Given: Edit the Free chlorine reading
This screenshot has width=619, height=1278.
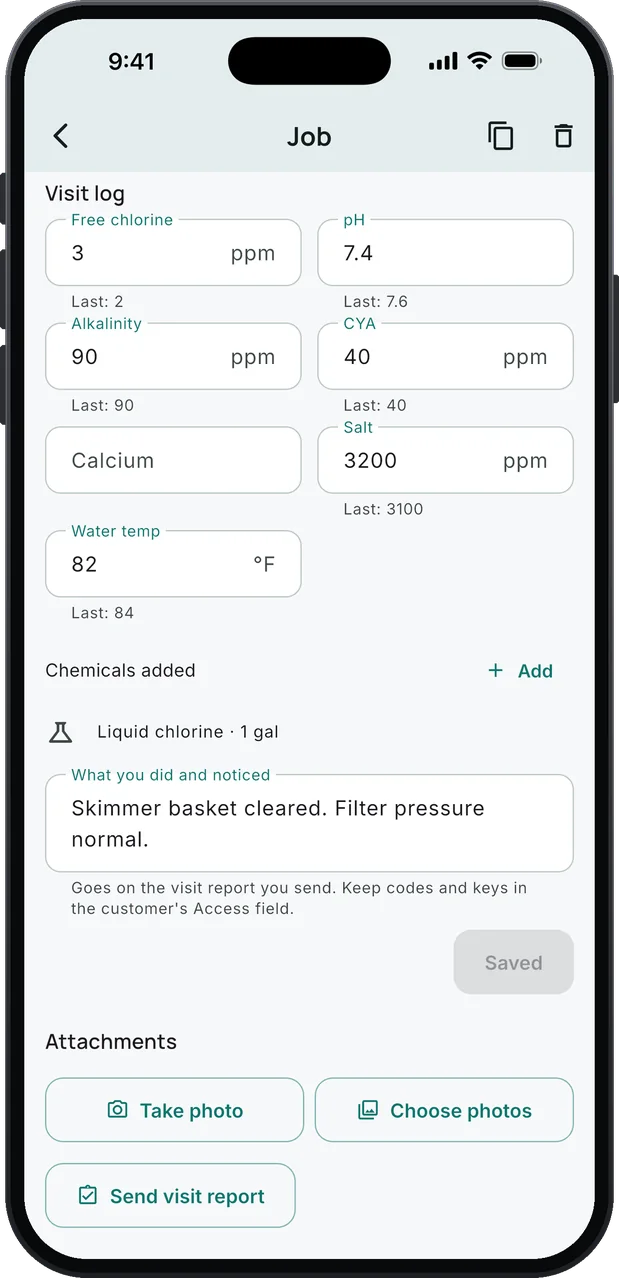Looking at the screenshot, I should [x=173, y=253].
